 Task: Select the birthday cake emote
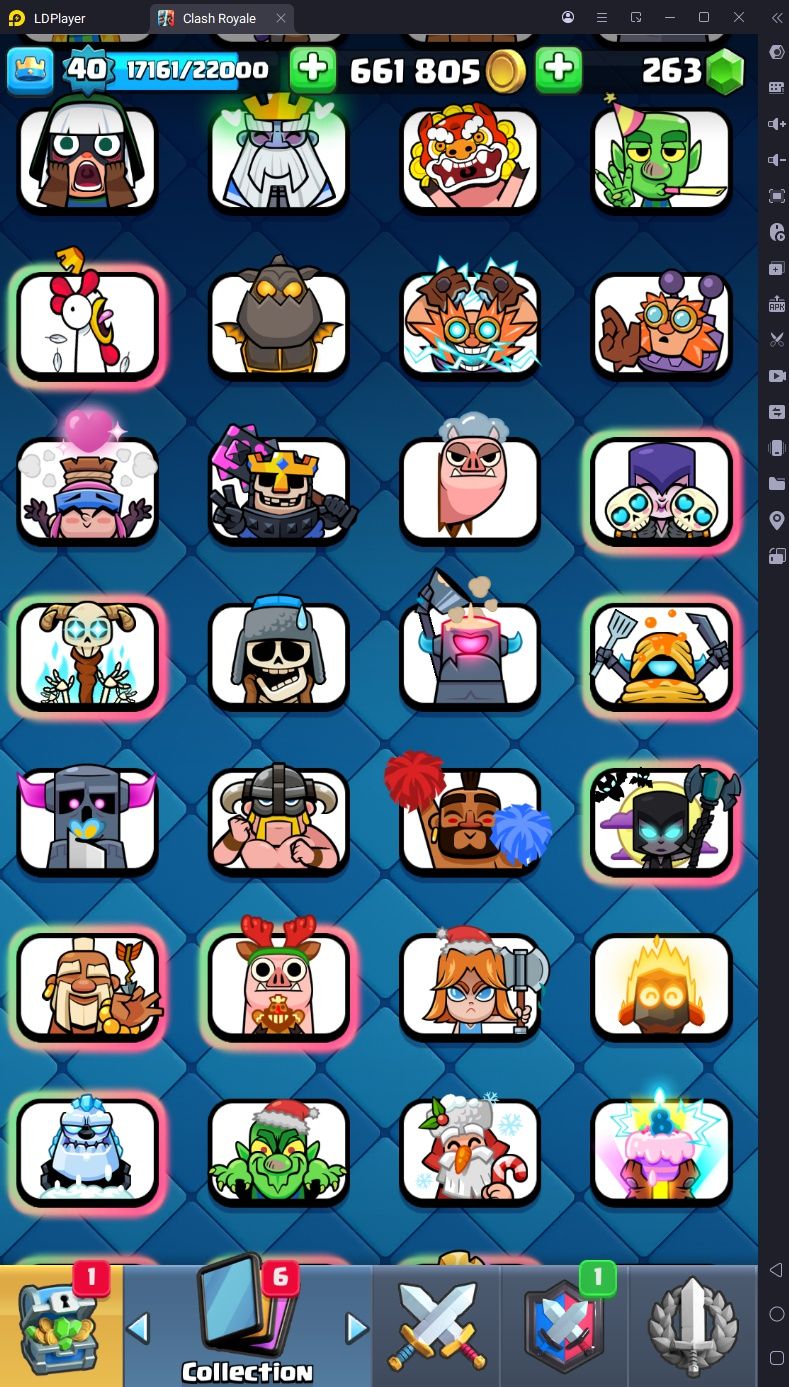(661, 1150)
